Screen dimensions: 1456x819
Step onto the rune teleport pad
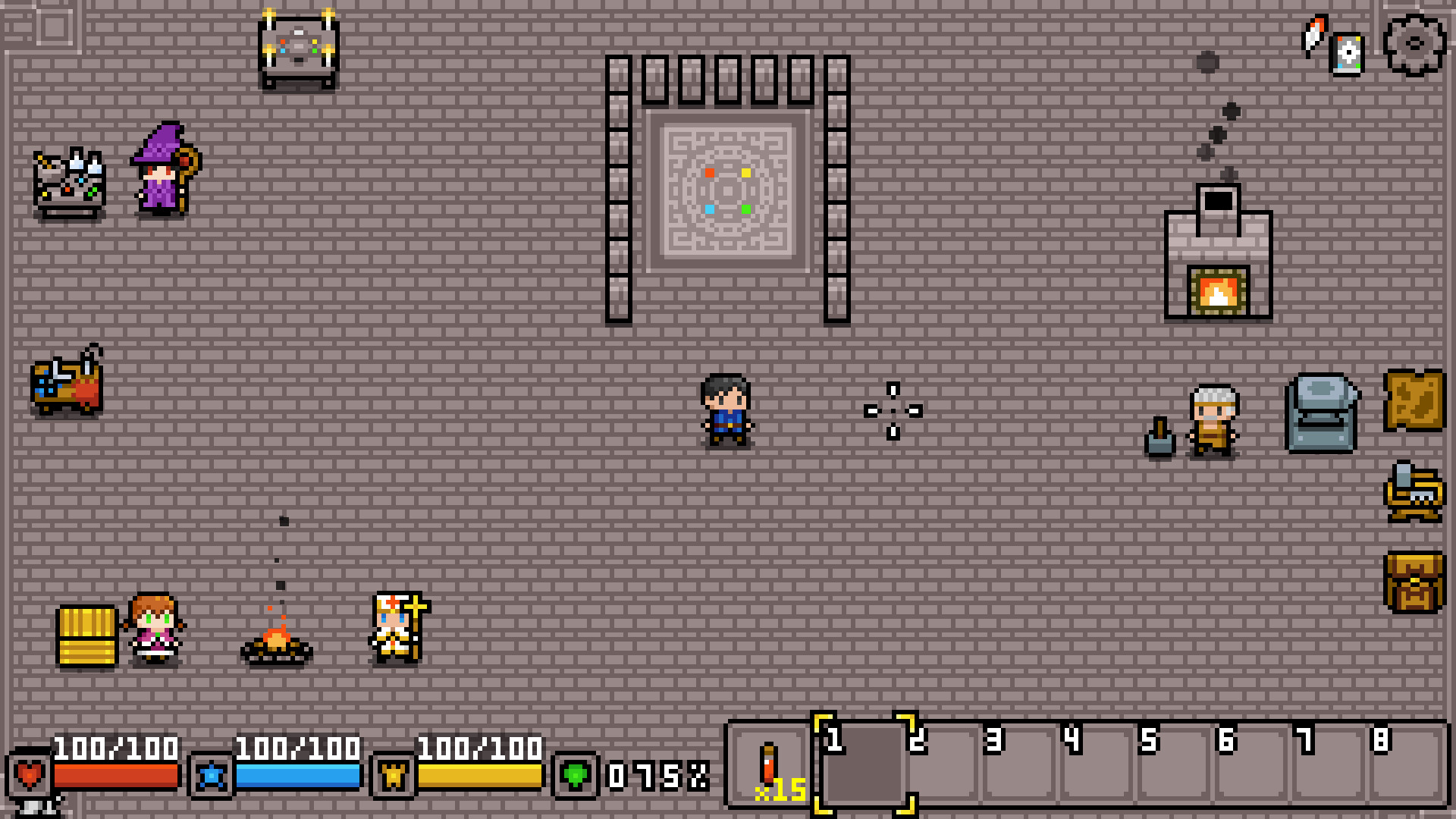click(727, 191)
